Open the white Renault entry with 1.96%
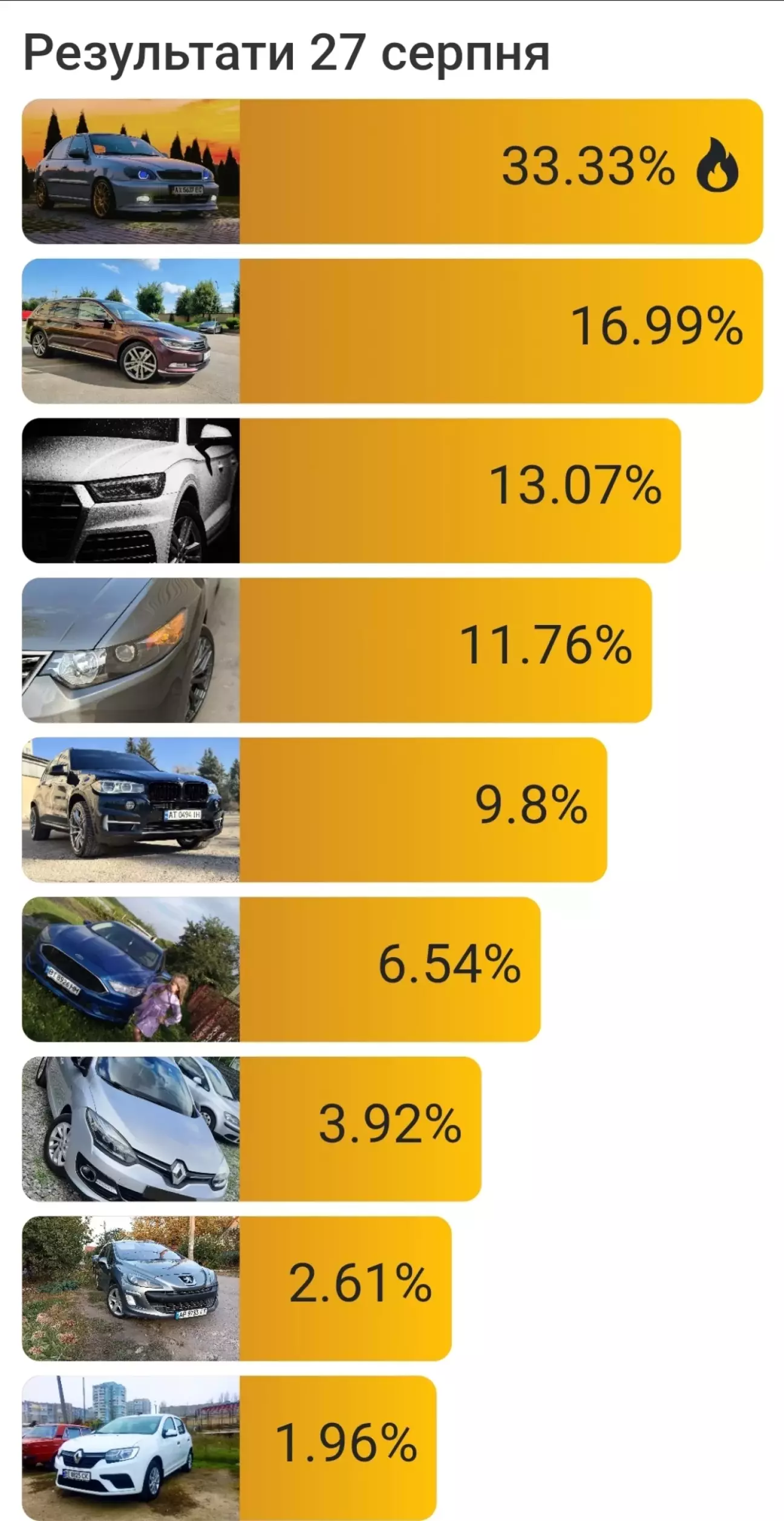 tap(229, 1448)
